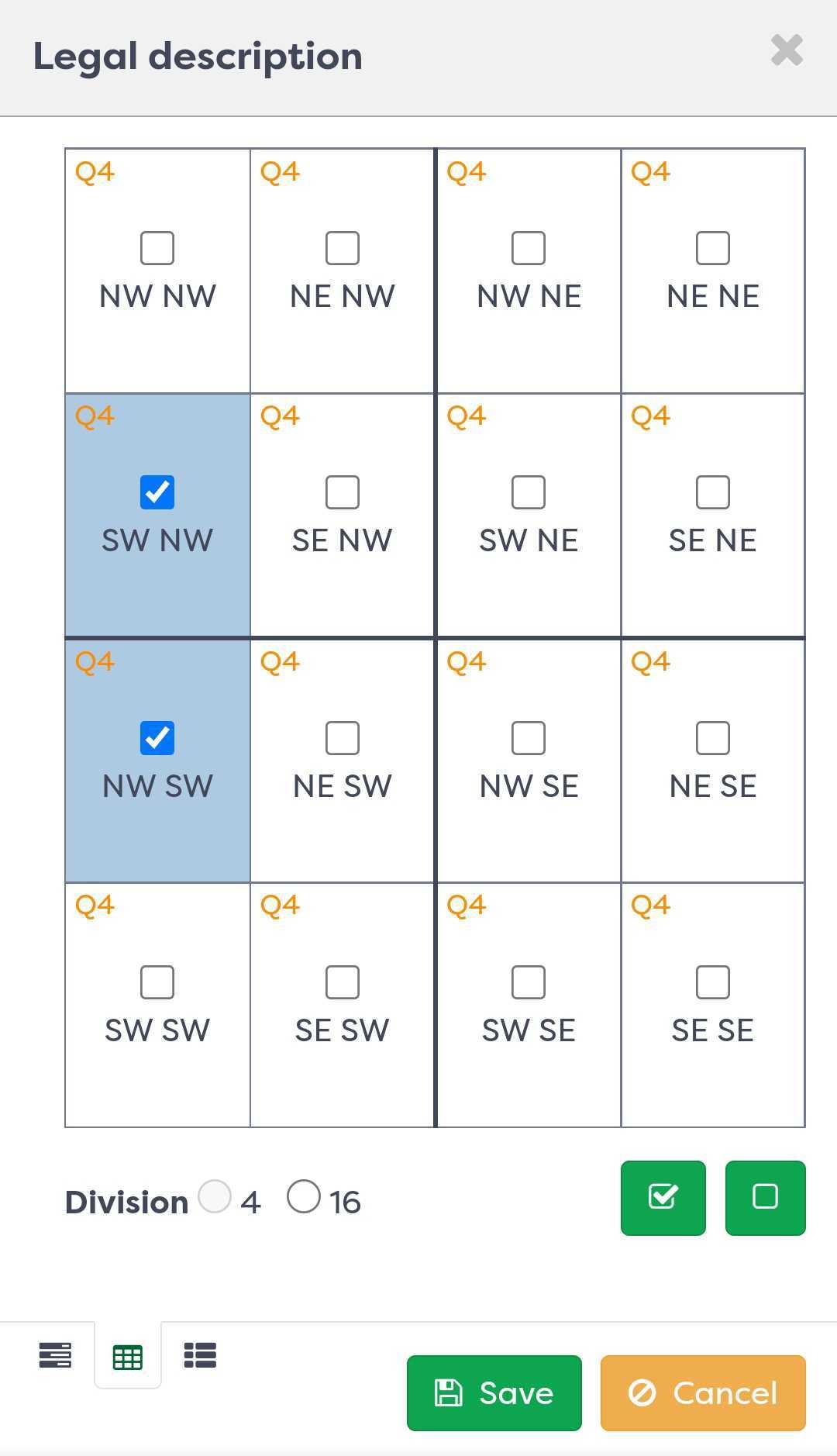837x1456 pixels.
Task: Switch to the stacked rows view tab
Action: click(x=55, y=1355)
